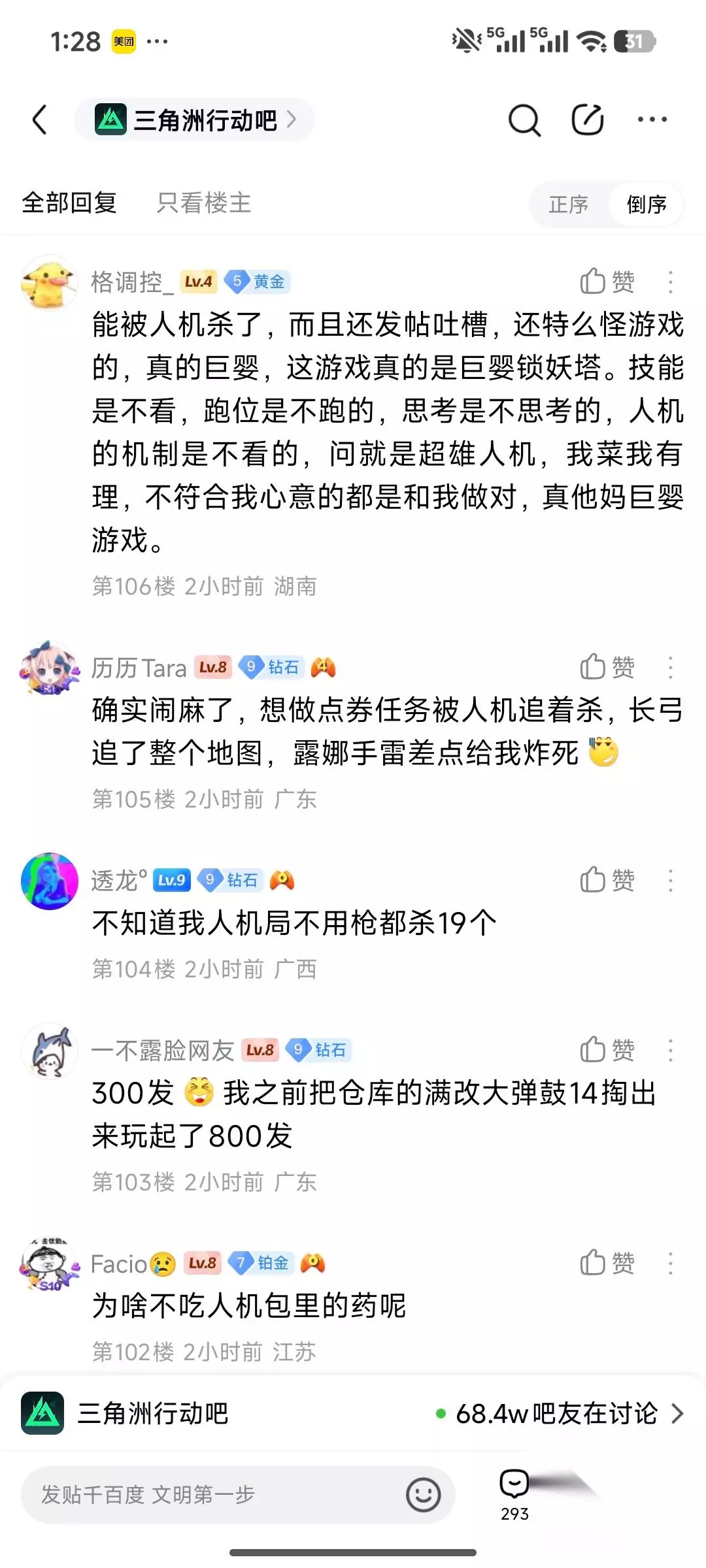Sort replies by 倒序
This screenshot has height=1568, width=706.
(x=646, y=204)
